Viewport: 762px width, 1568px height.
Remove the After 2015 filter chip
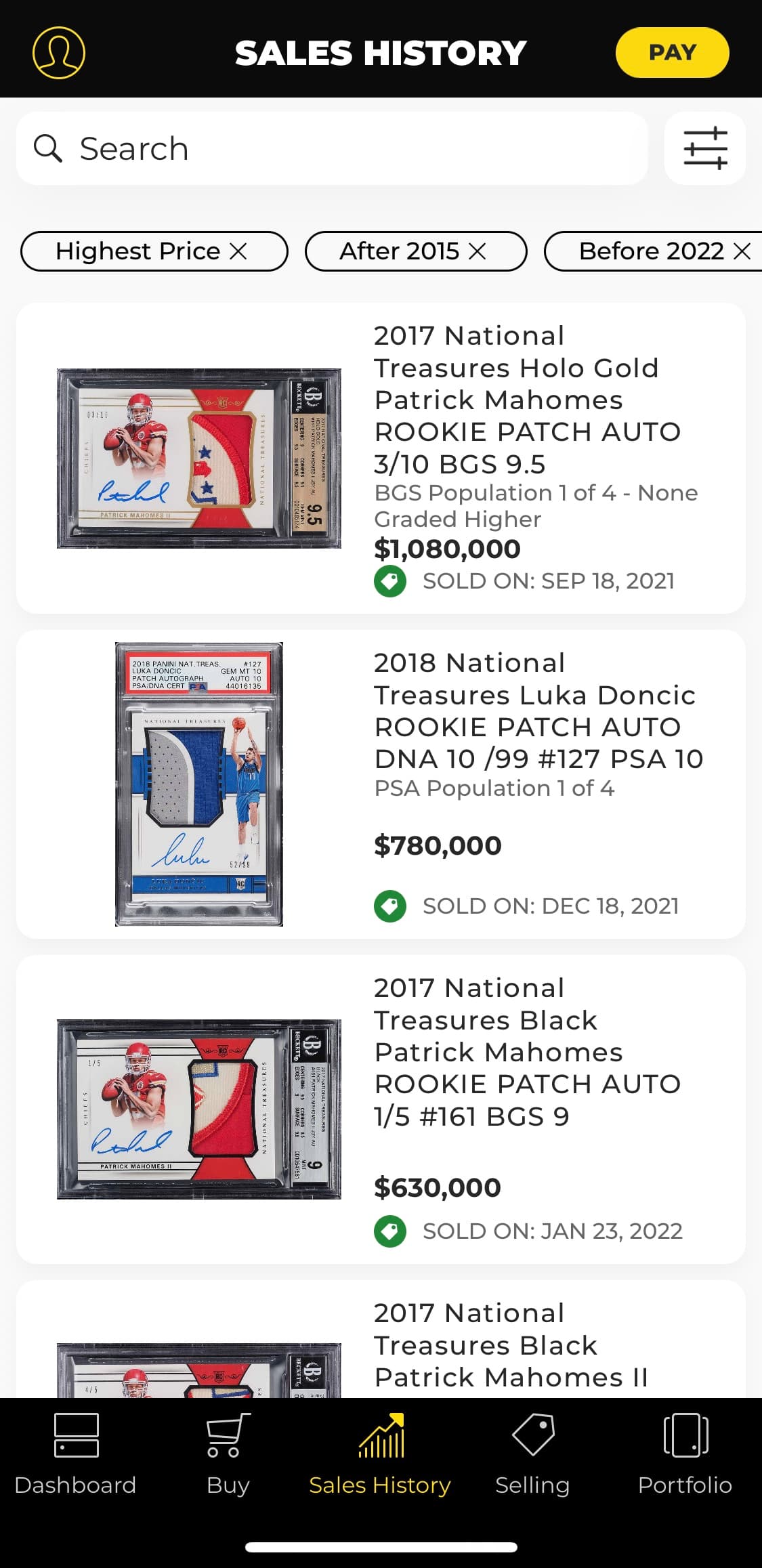coord(478,251)
